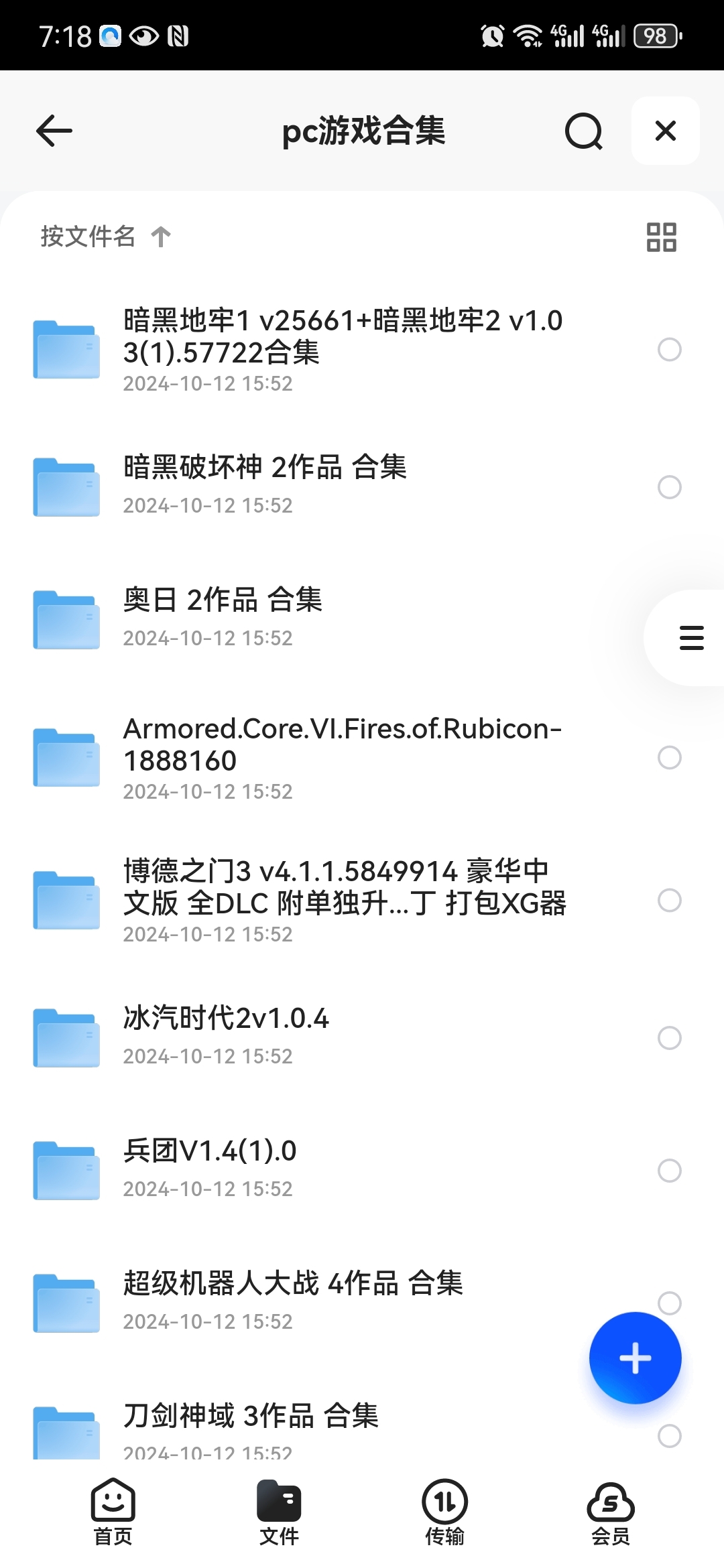Change the sort order from 按文件名
724x1568 pixels.
pos(106,237)
